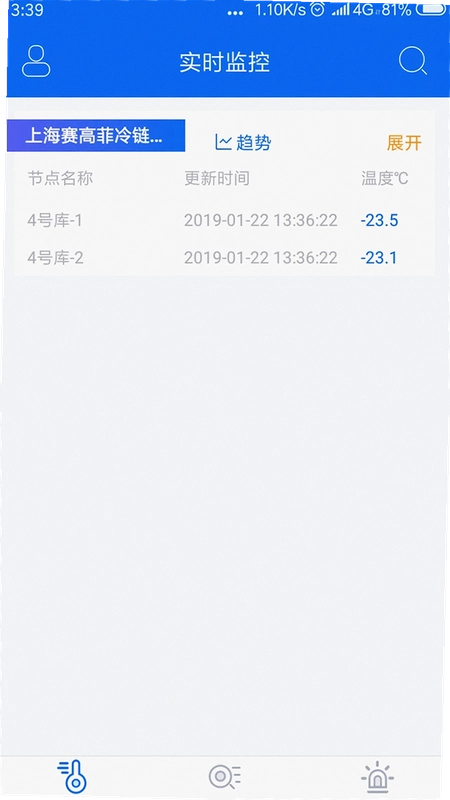Open node 4号库-1 row

coord(224,220)
